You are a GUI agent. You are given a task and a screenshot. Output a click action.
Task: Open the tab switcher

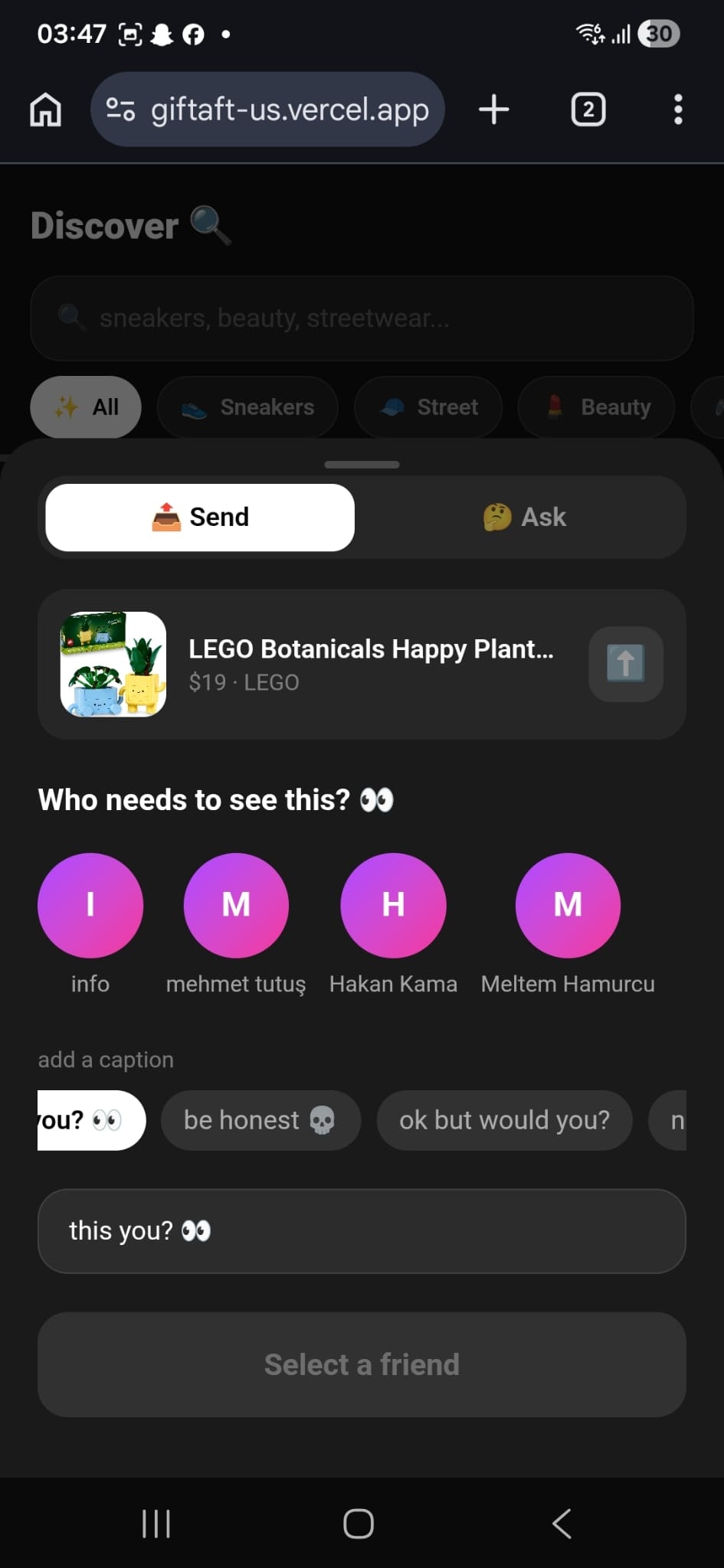(x=588, y=109)
